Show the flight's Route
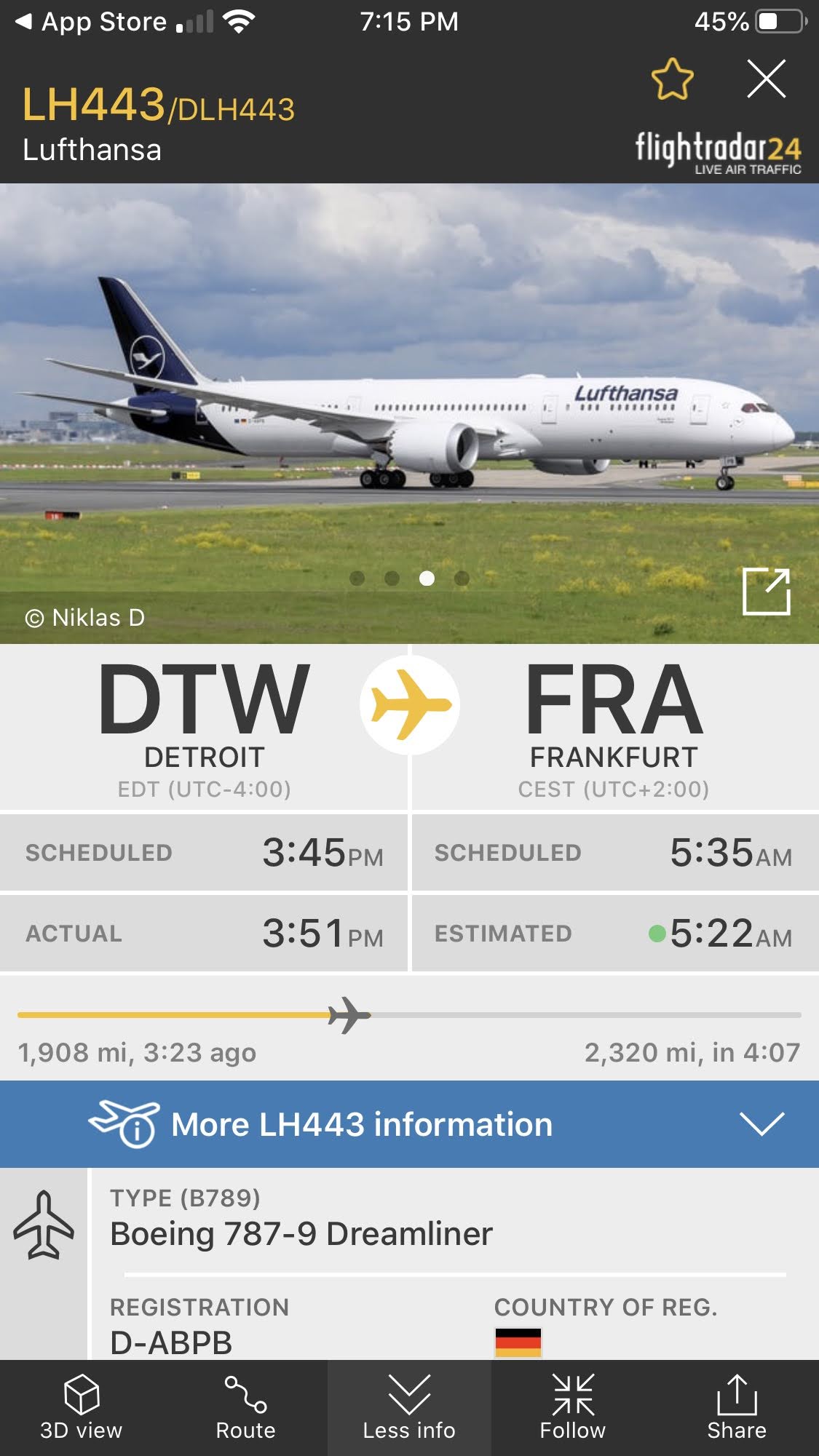The image size is (819, 1456). [245, 1407]
